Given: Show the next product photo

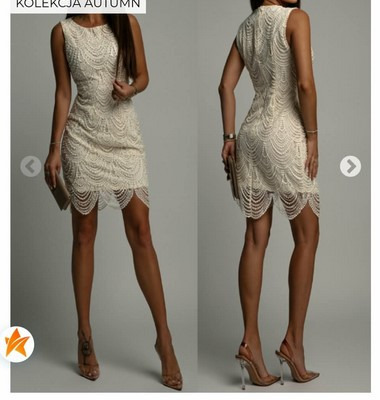Looking at the screenshot, I should coord(350,166).
